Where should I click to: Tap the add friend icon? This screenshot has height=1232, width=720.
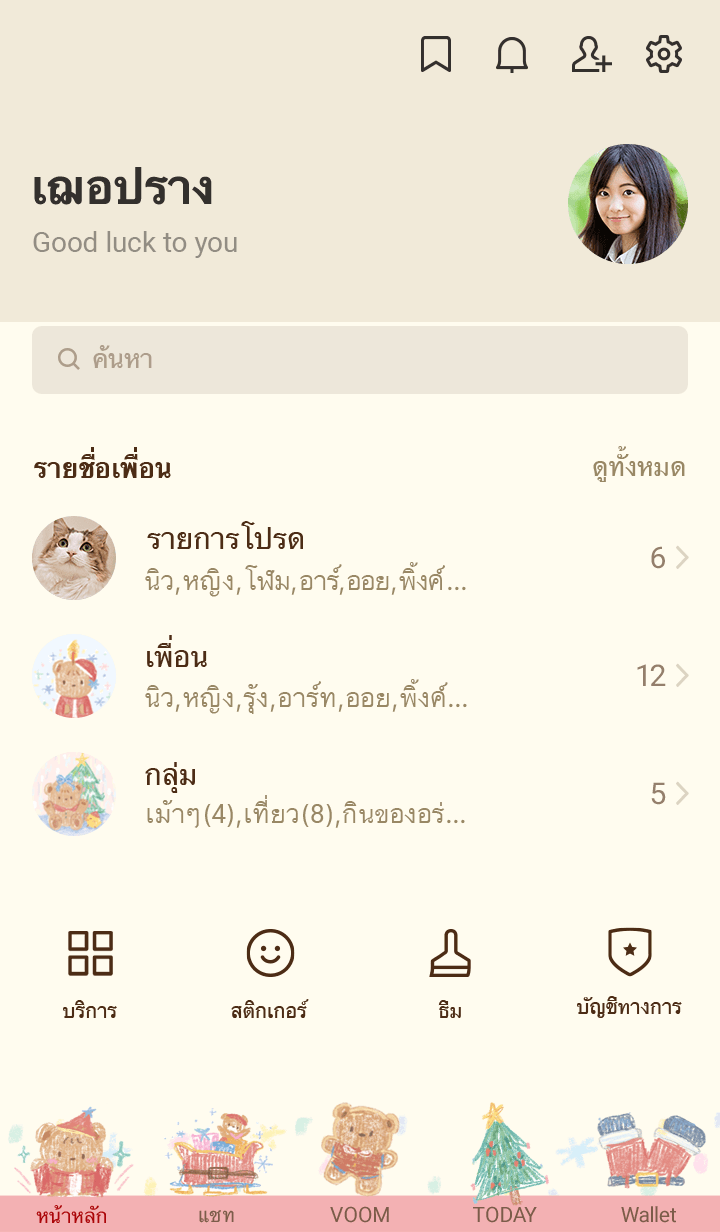590,55
